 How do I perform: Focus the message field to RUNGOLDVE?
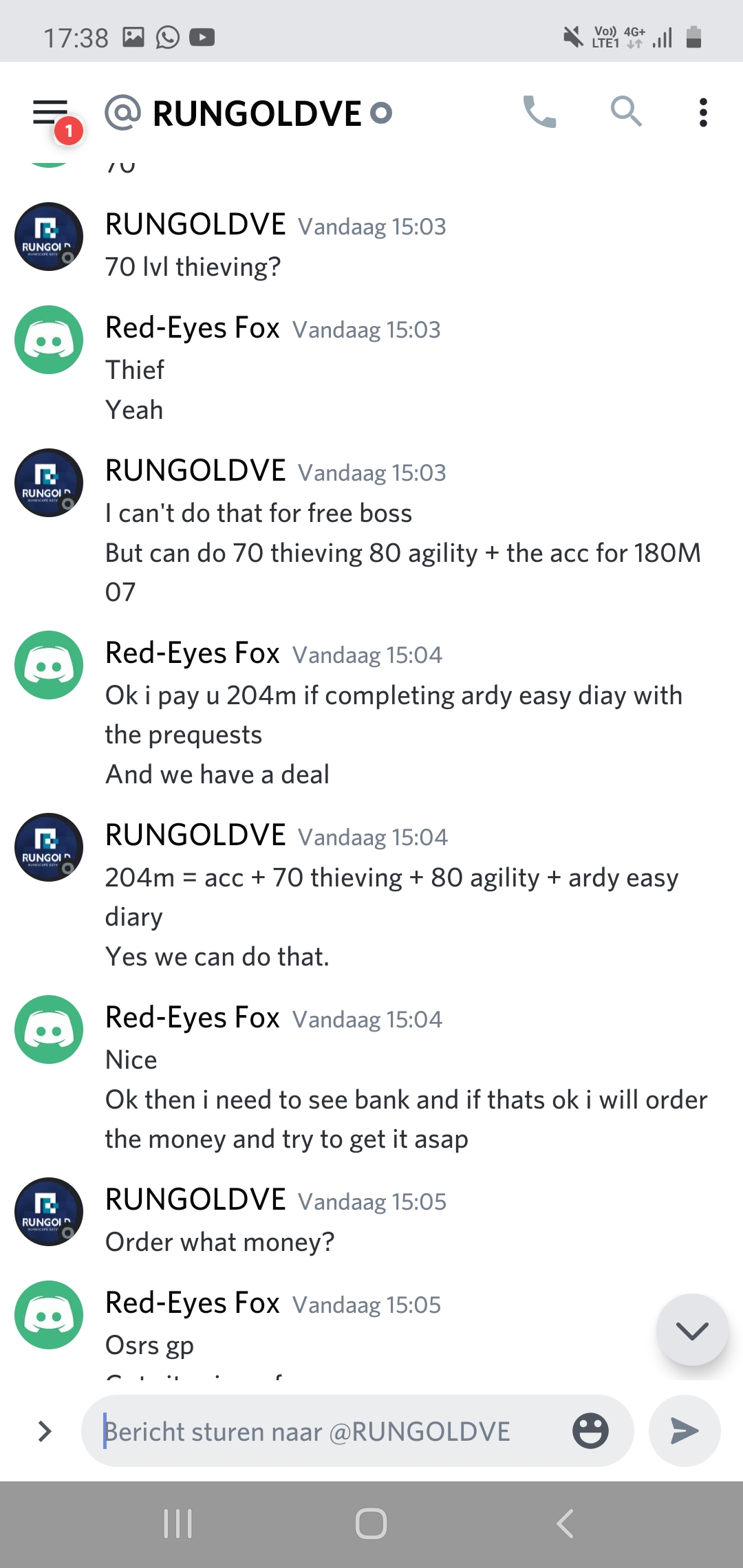click(x=323, y=1432)
